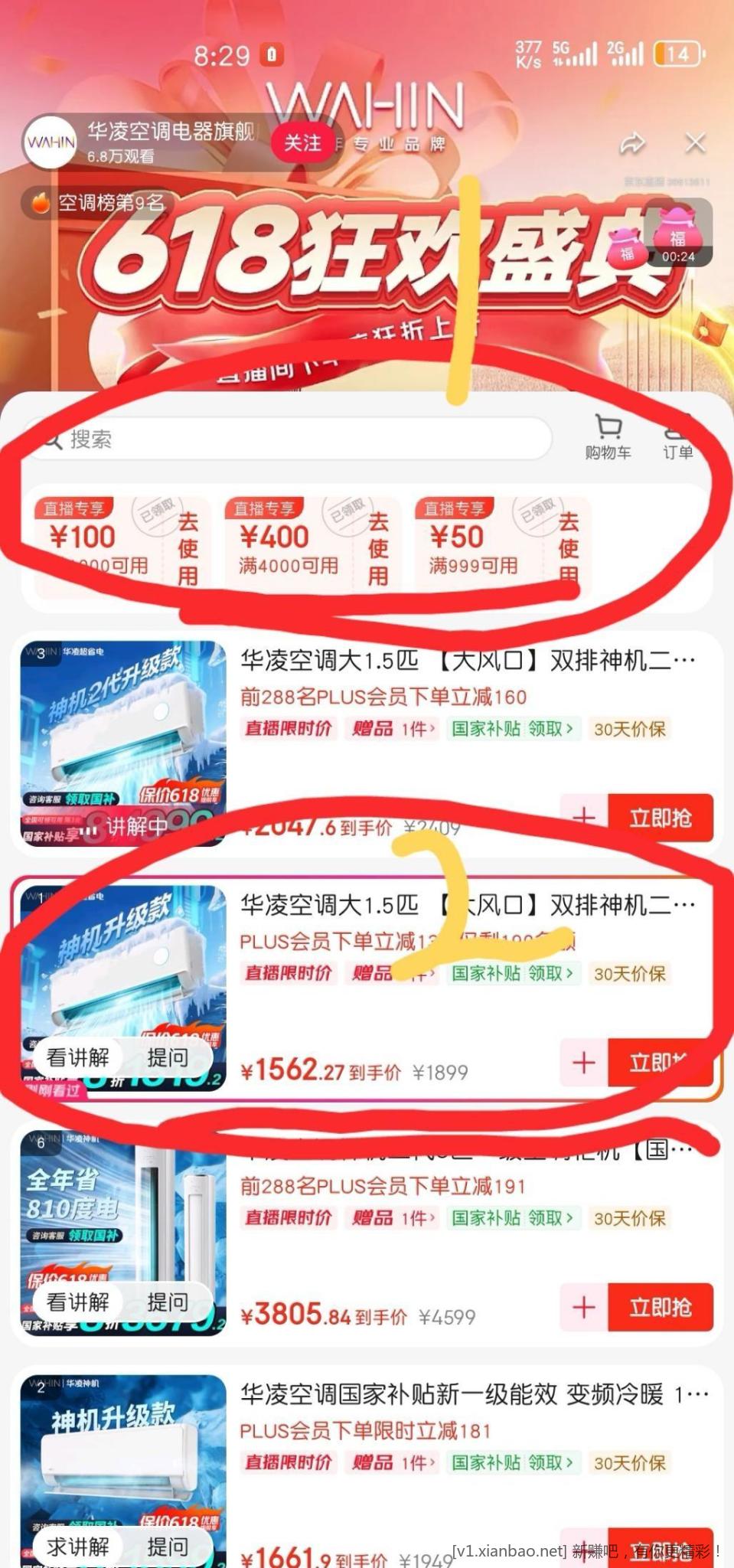Use the ¥100 livestream coupon
The image size is (734, 1568).
click(x=188, y=548)
